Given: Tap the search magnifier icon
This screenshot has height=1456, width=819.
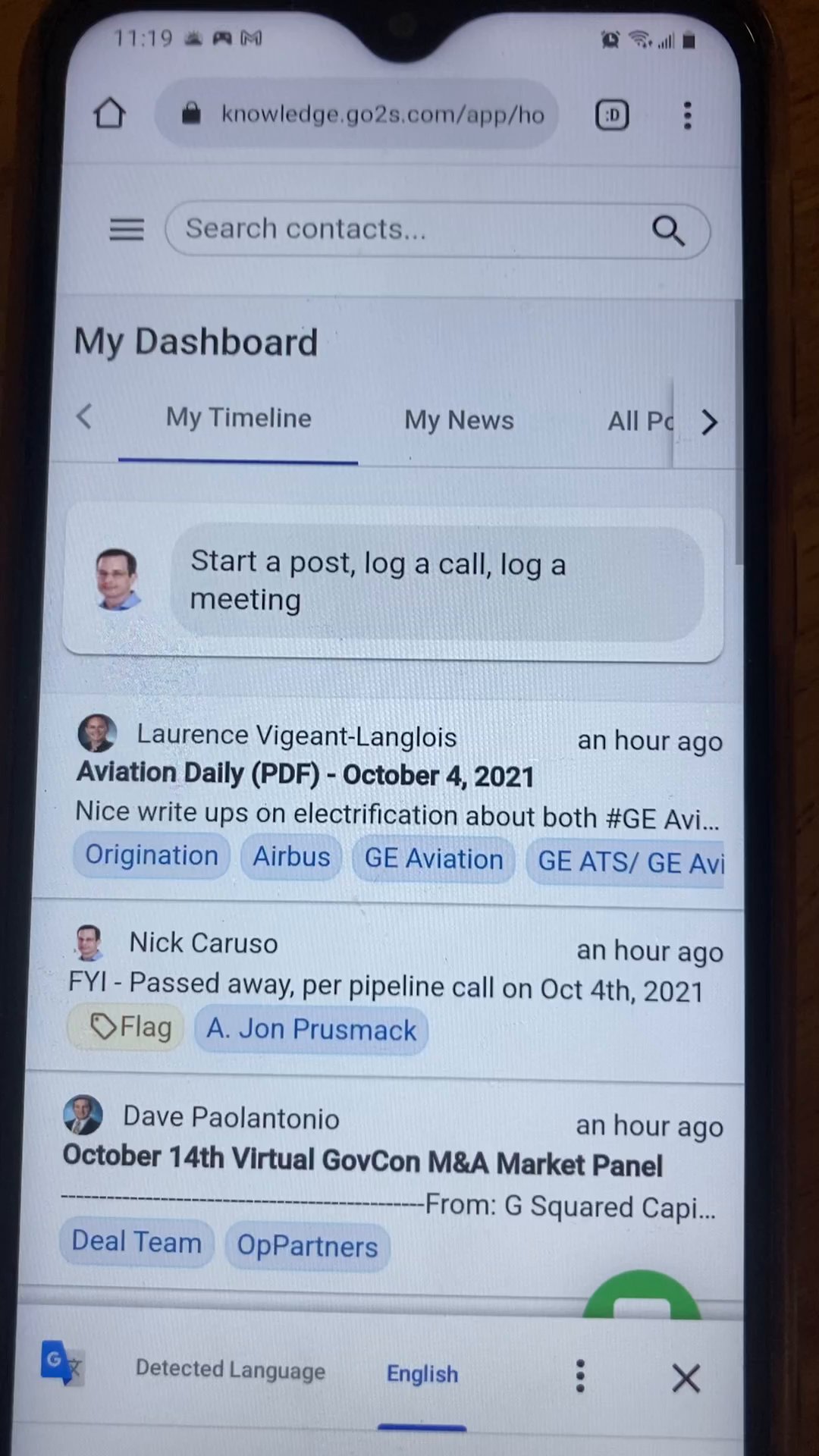Looking at the screenshot, I should 668,231.
